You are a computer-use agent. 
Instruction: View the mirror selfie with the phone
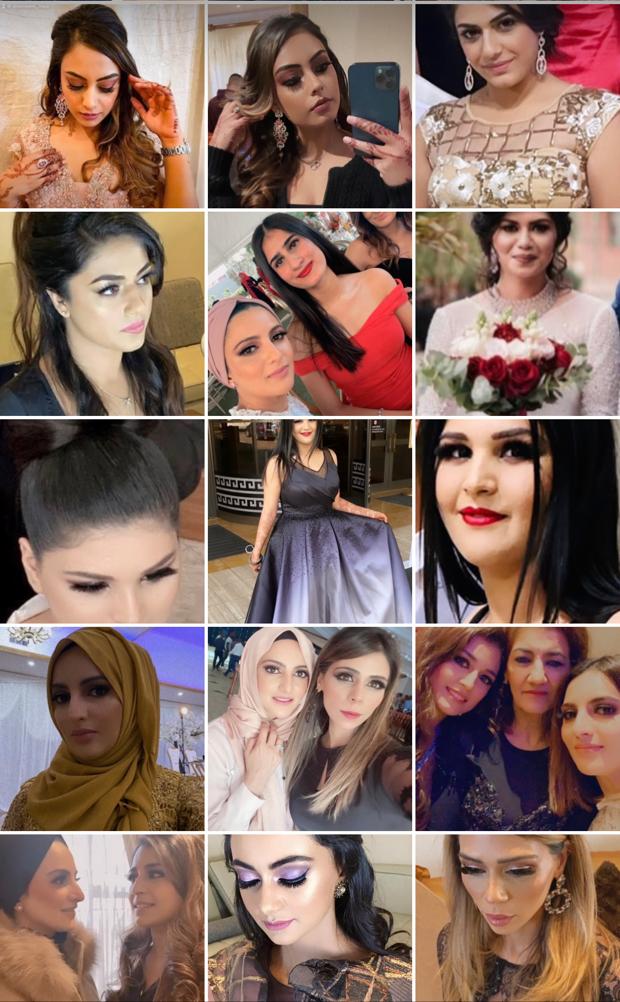click(x=310, y=105)
